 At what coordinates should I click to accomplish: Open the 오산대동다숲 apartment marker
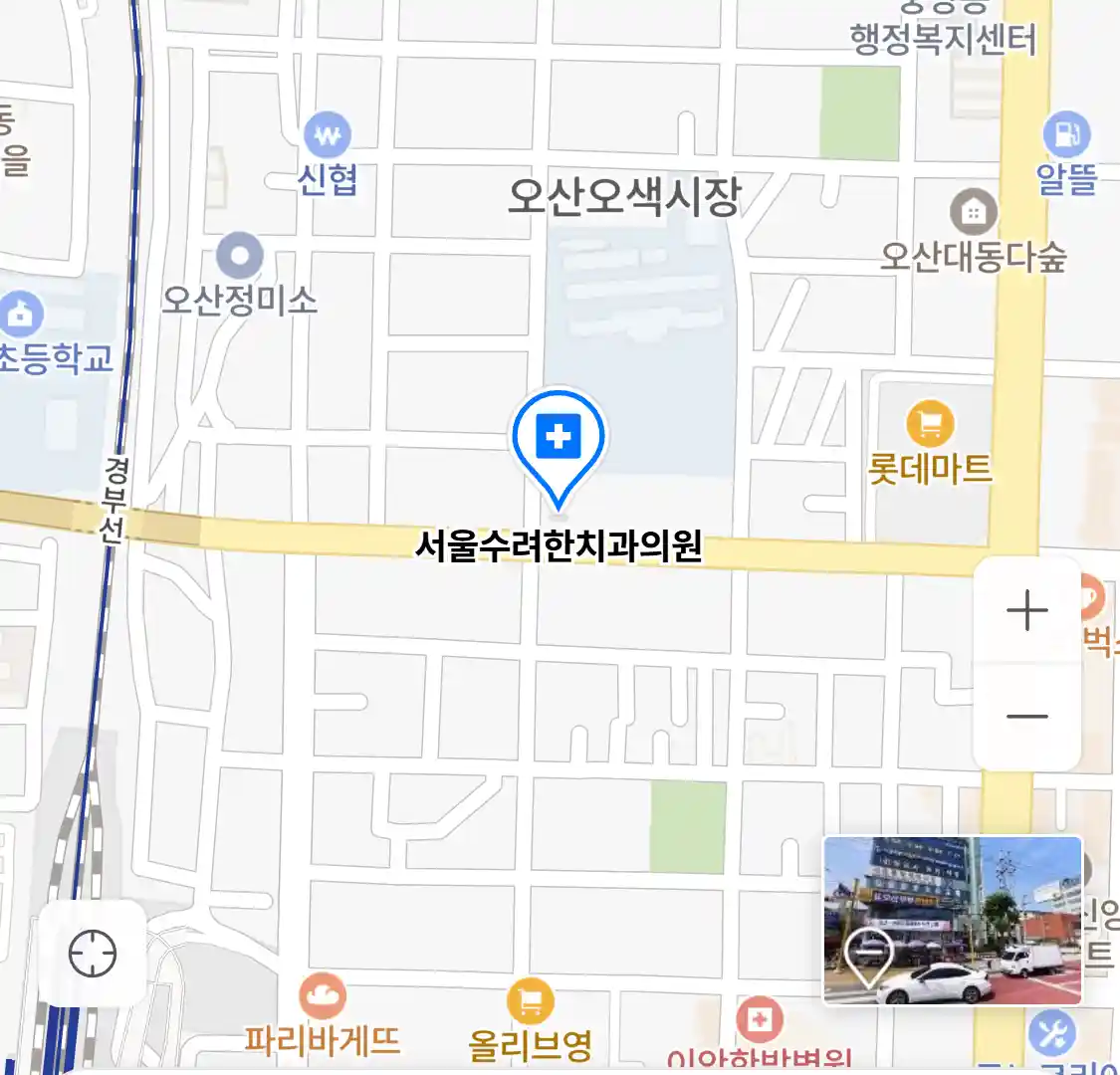[973, 211]
